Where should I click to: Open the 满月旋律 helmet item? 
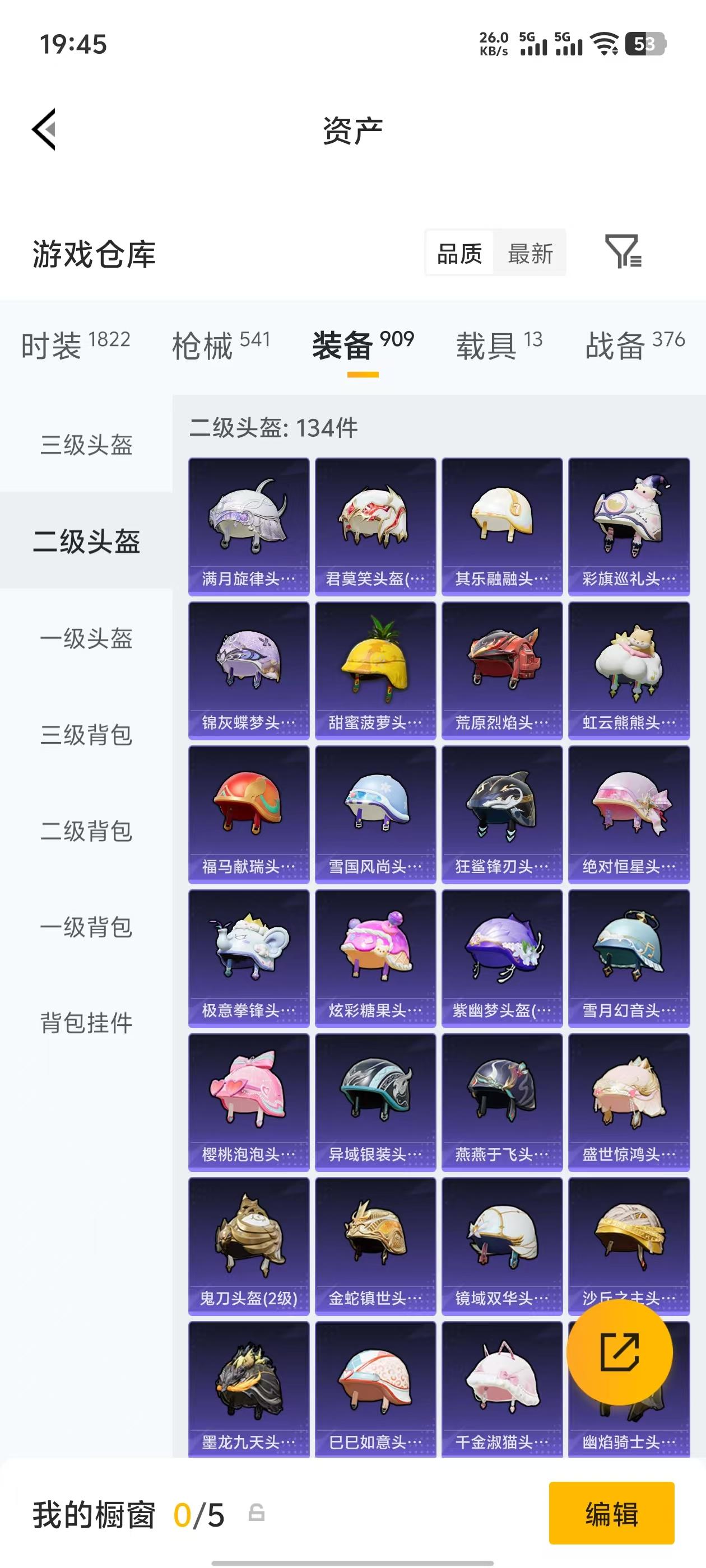249,526
